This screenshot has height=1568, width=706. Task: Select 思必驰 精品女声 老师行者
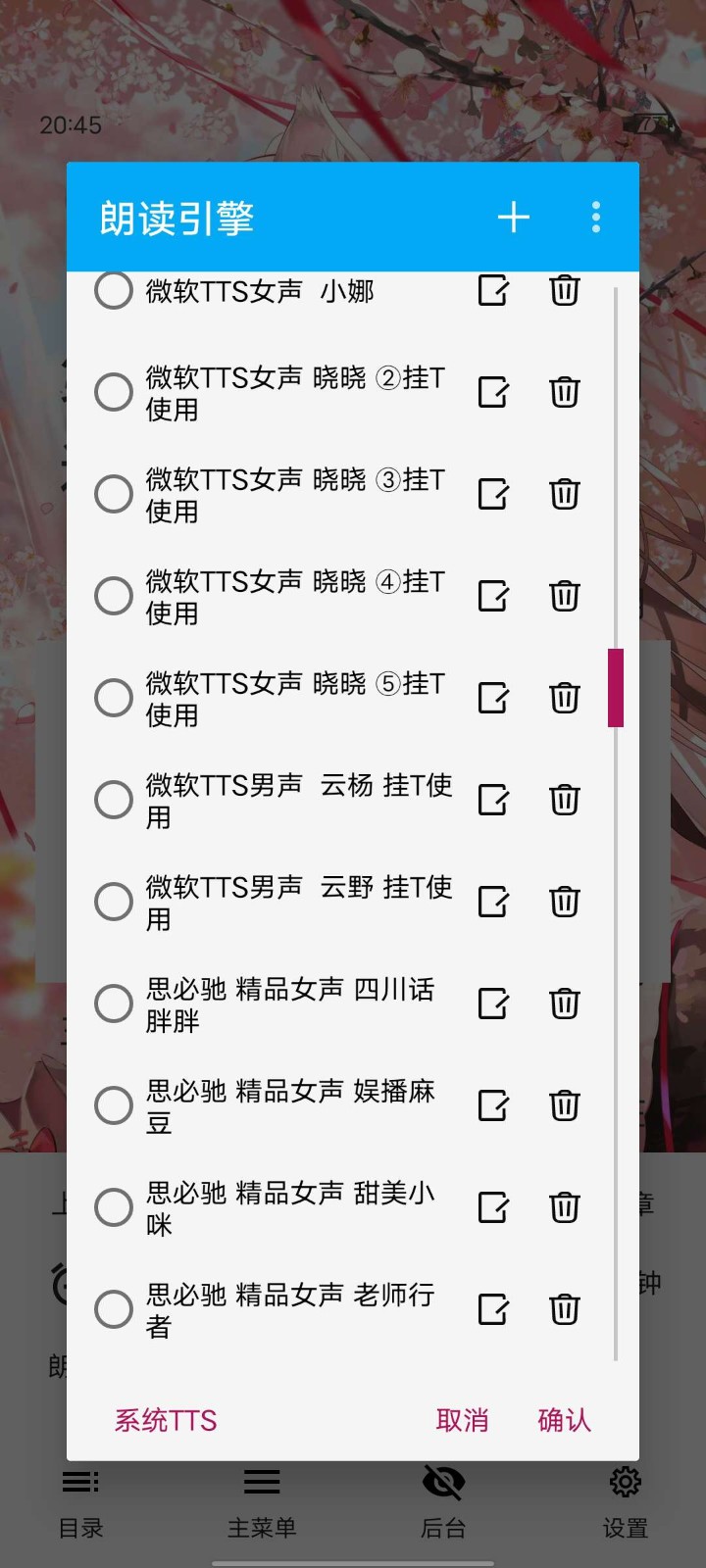(x=114, y=1309)
